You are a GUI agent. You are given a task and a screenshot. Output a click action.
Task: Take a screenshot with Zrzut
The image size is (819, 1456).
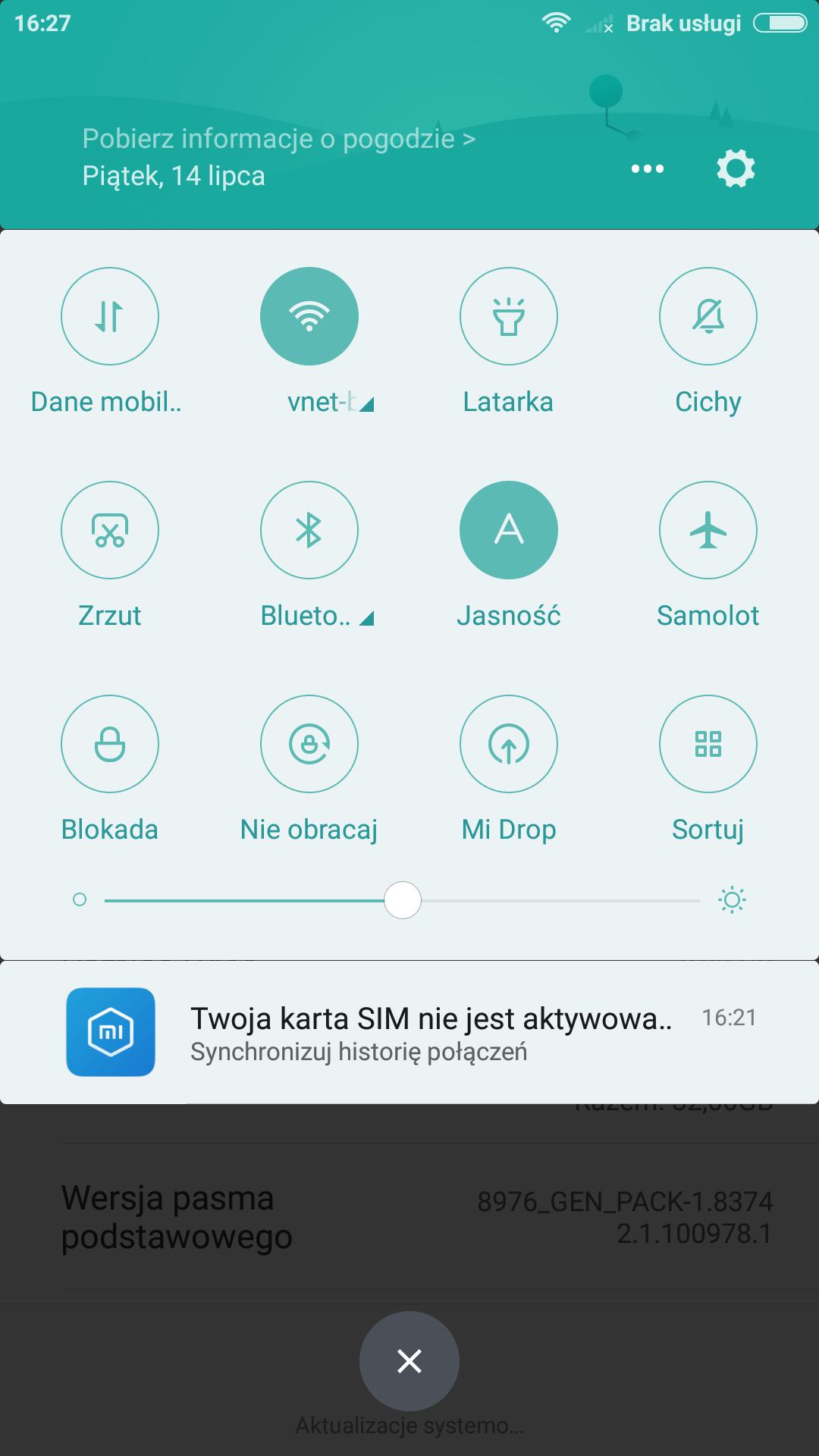tap(110, 530)
